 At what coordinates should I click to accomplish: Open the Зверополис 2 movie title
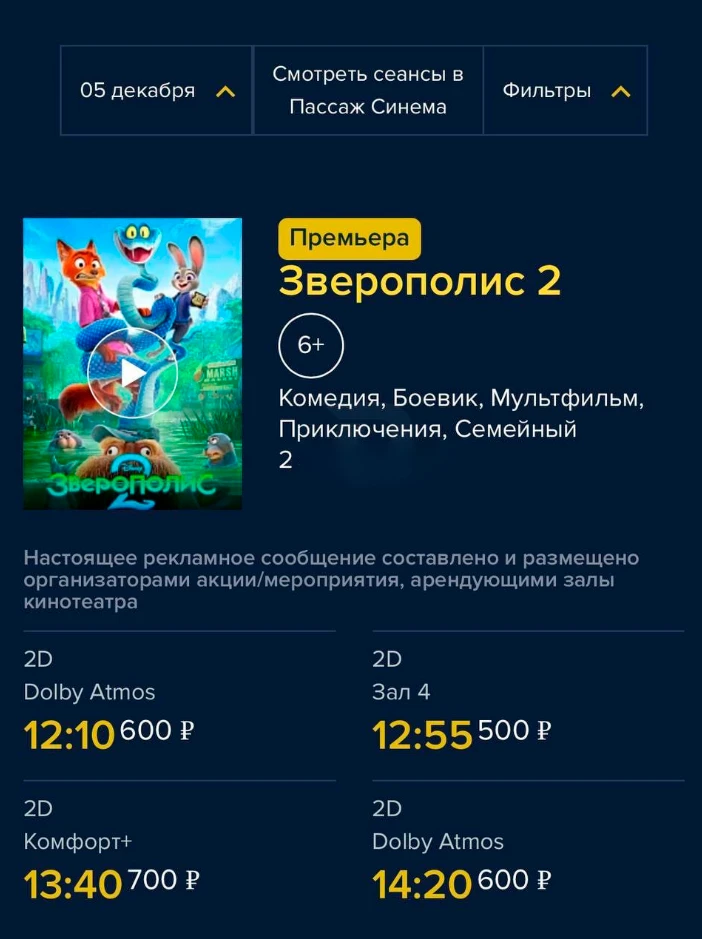click(419, 282)
